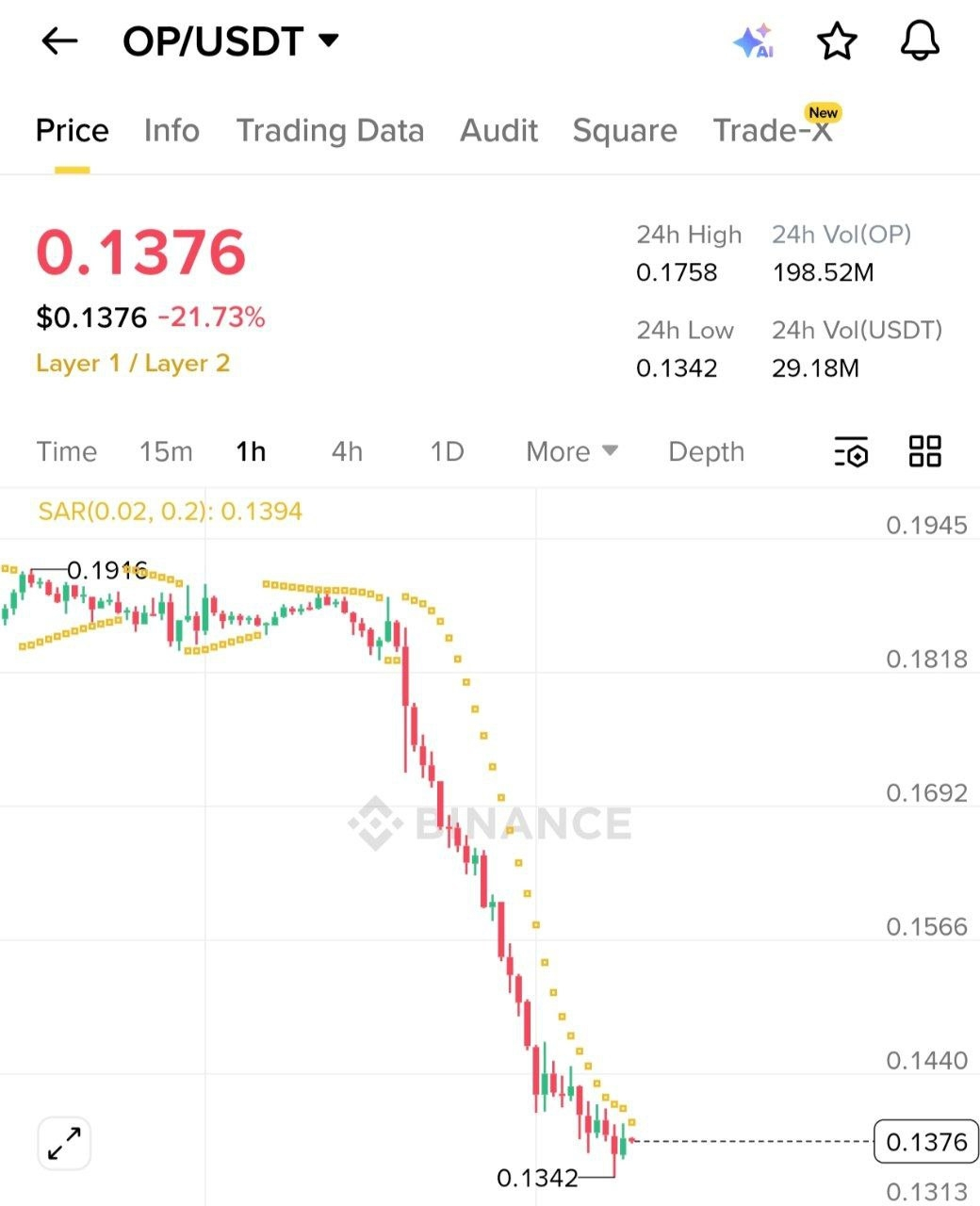Switch to the Trading Data tab
The width and height of the screenshot is (980, 1206).
click(330, 130)
